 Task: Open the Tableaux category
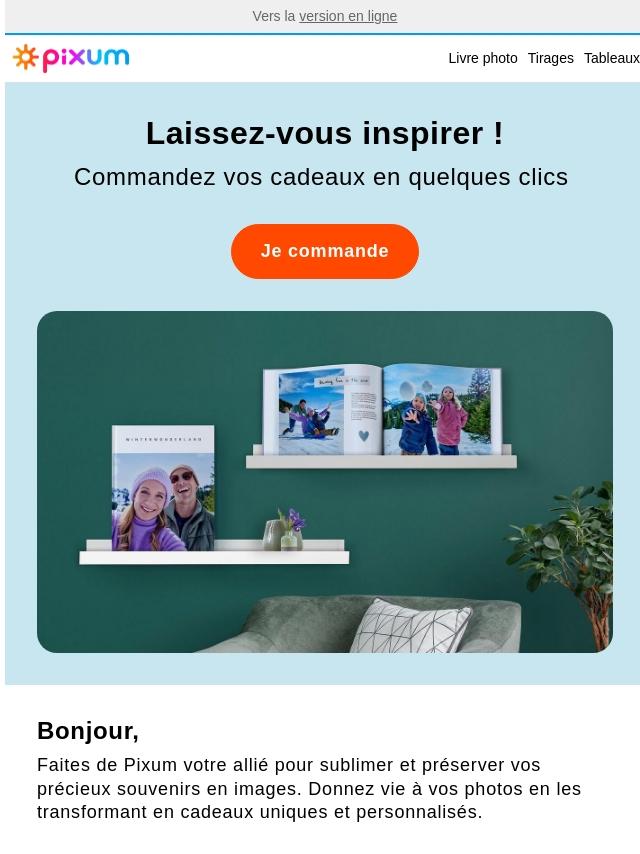point(611,58)
